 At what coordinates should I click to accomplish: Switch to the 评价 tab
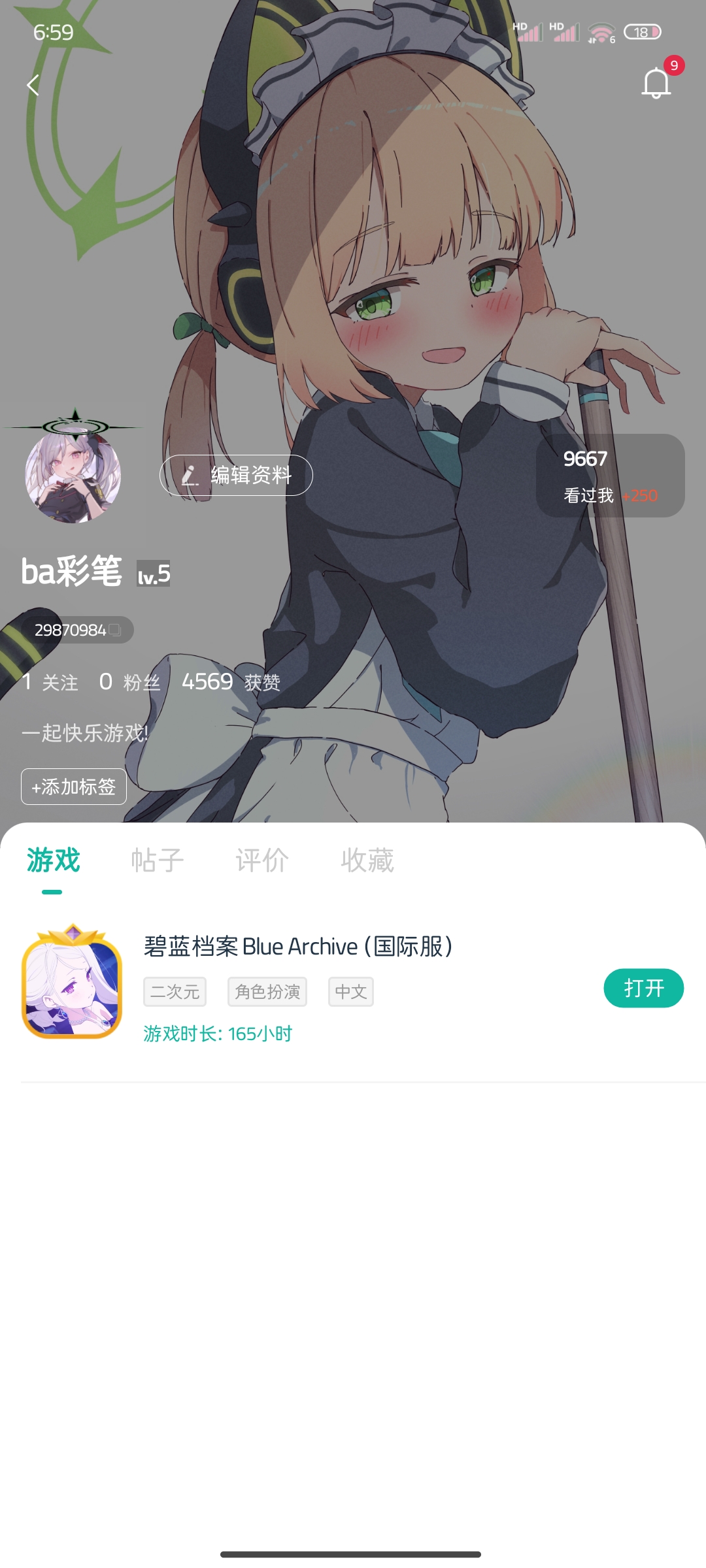[262, 860]
